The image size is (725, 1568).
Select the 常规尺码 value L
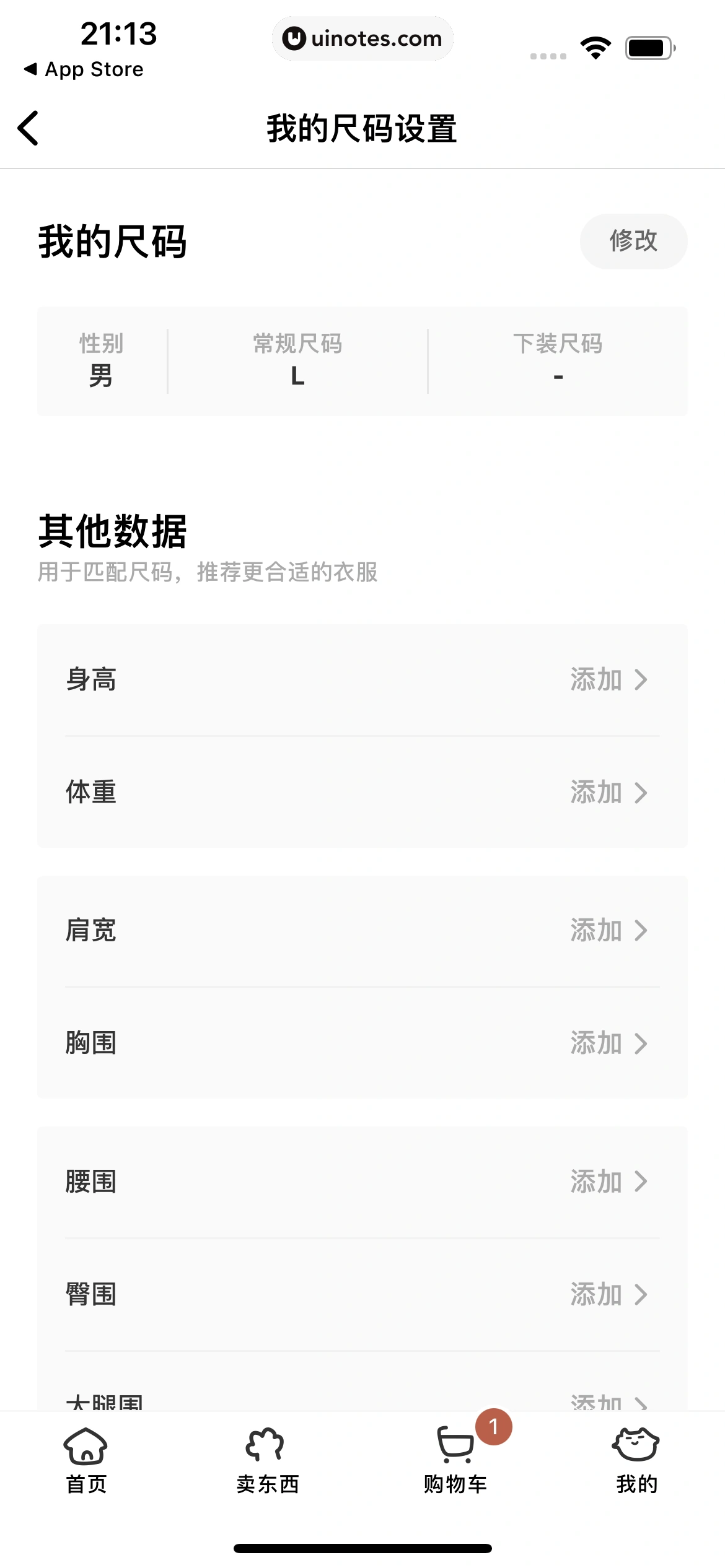click(297, 376)
